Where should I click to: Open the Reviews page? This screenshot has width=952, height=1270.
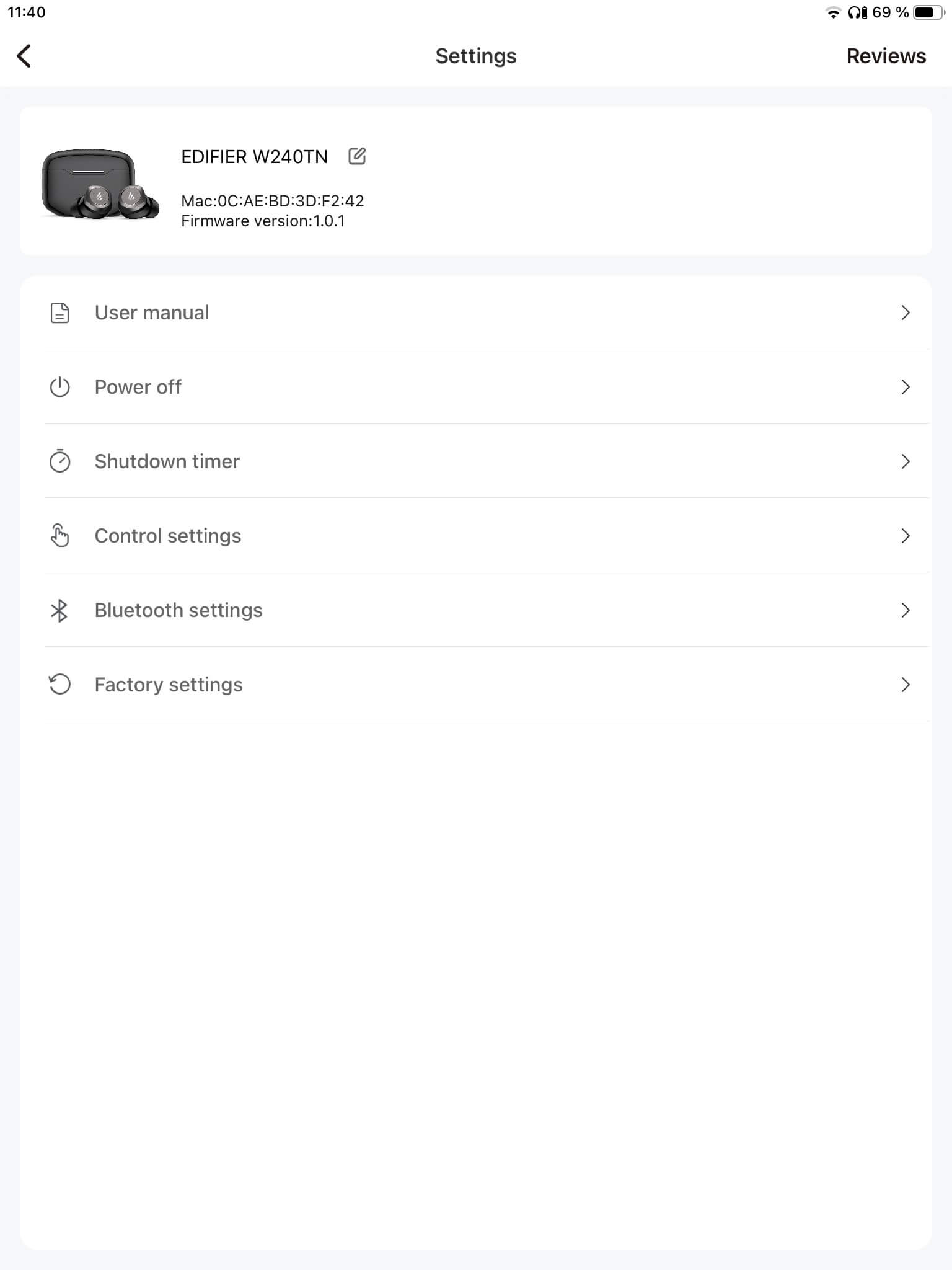(x=886, y=56)
